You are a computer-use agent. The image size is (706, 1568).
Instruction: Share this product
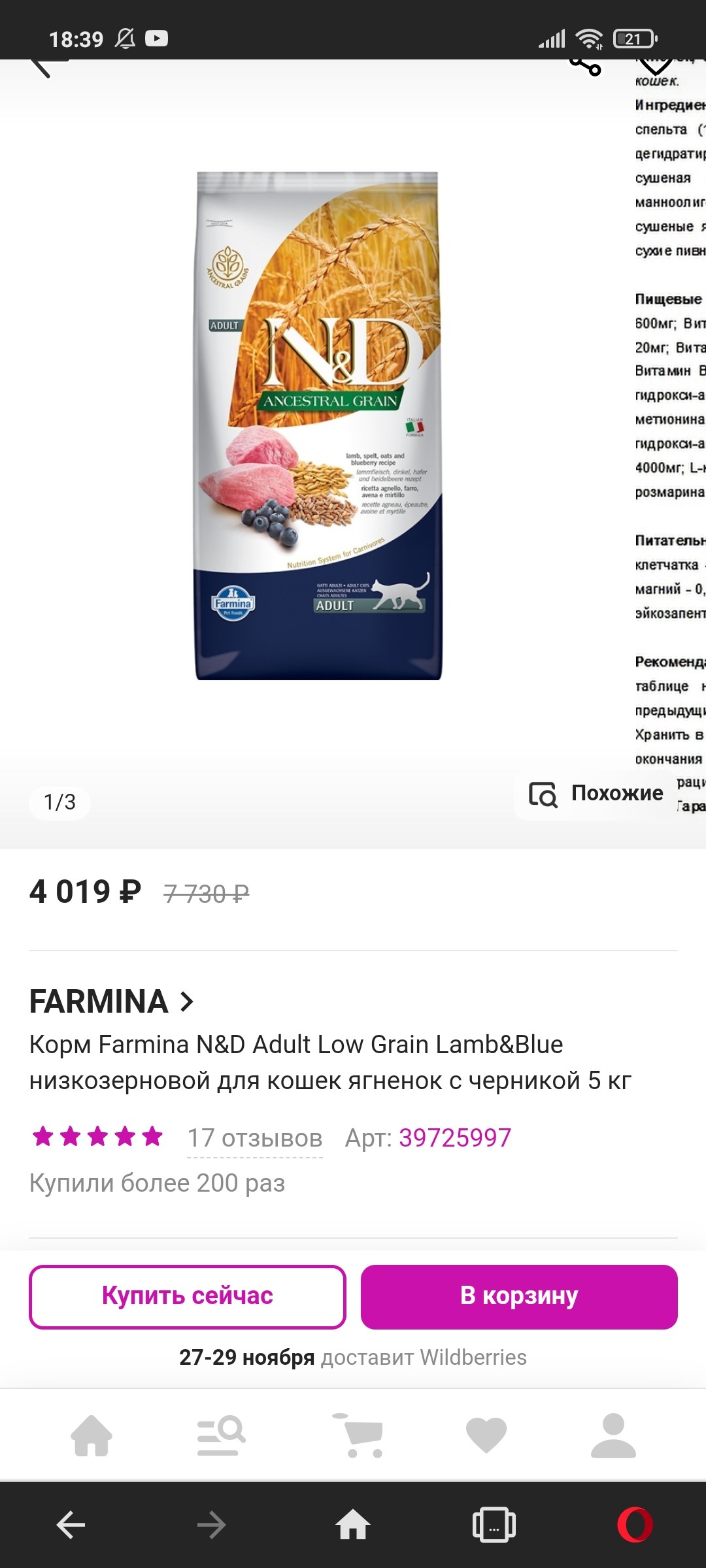586,66
